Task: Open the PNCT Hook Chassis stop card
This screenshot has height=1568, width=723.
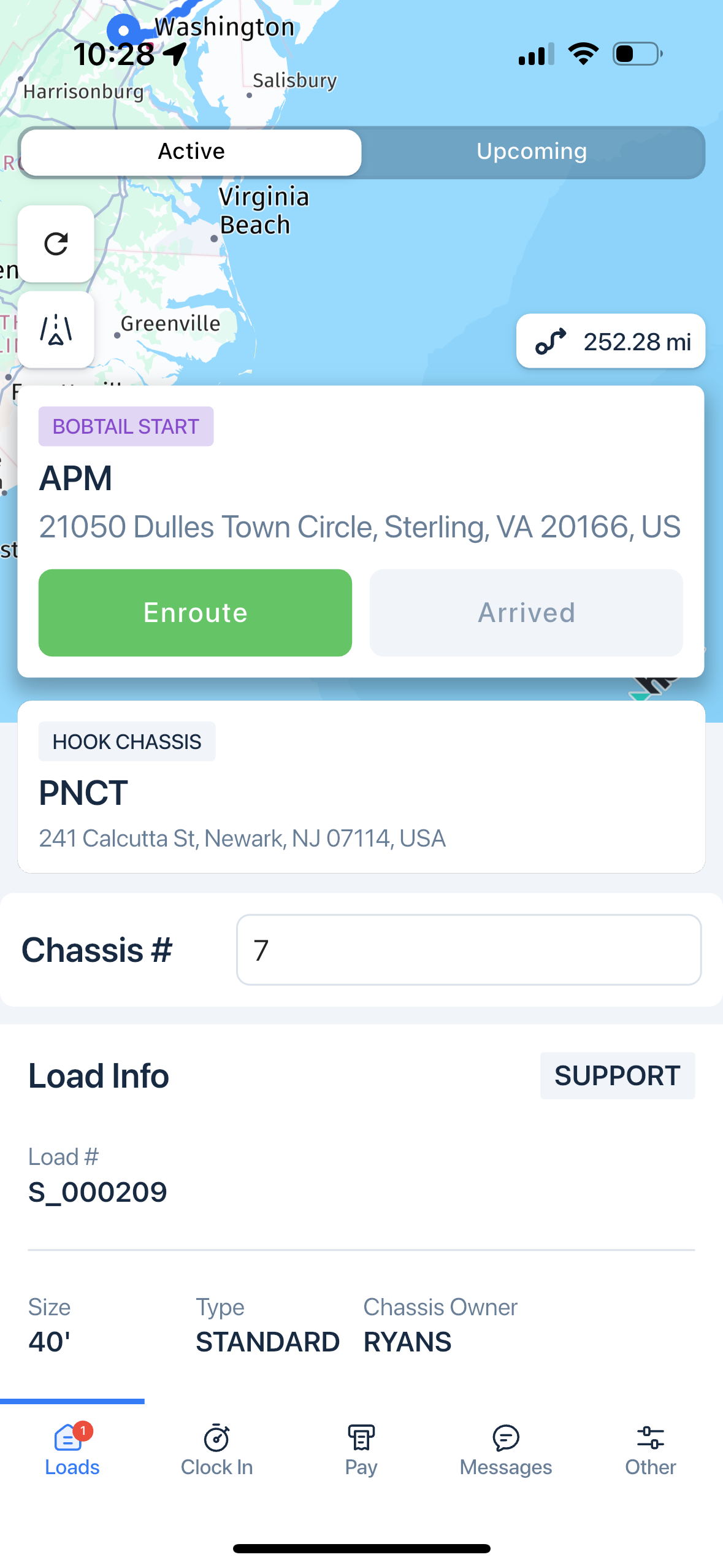Action: 361,786
